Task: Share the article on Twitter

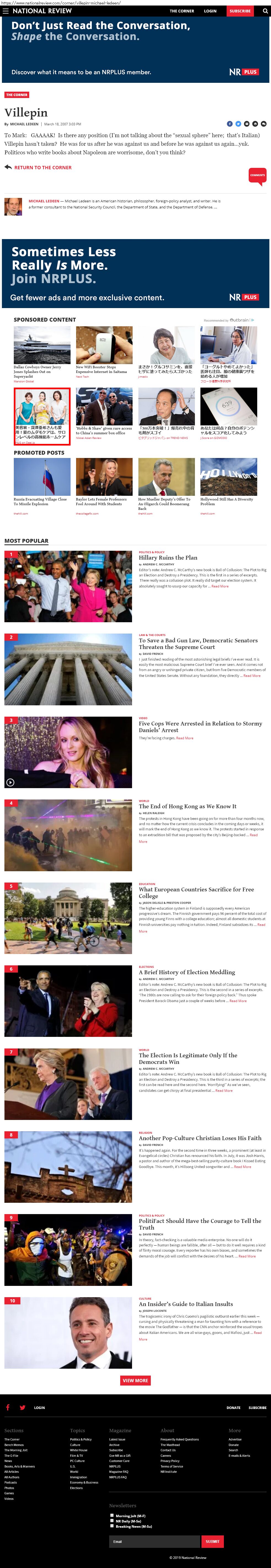Action: (x=238, y=124)
